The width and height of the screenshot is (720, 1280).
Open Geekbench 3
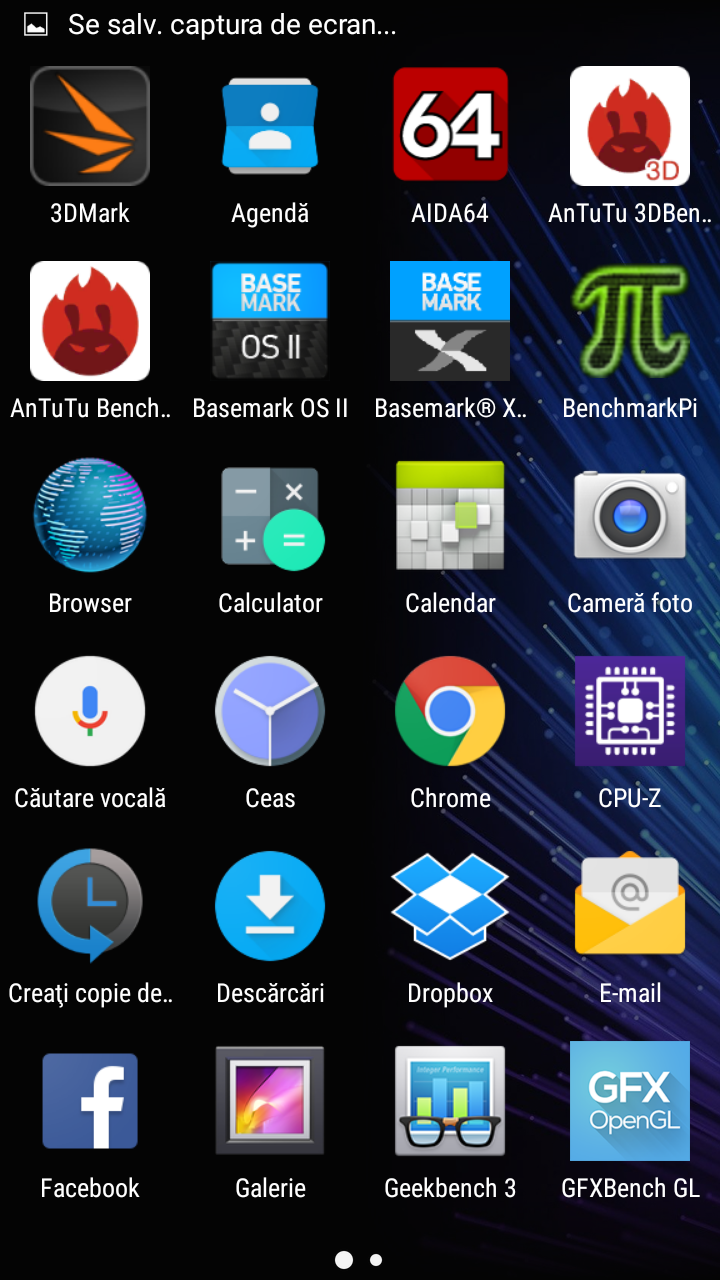tap(450, 1101)
